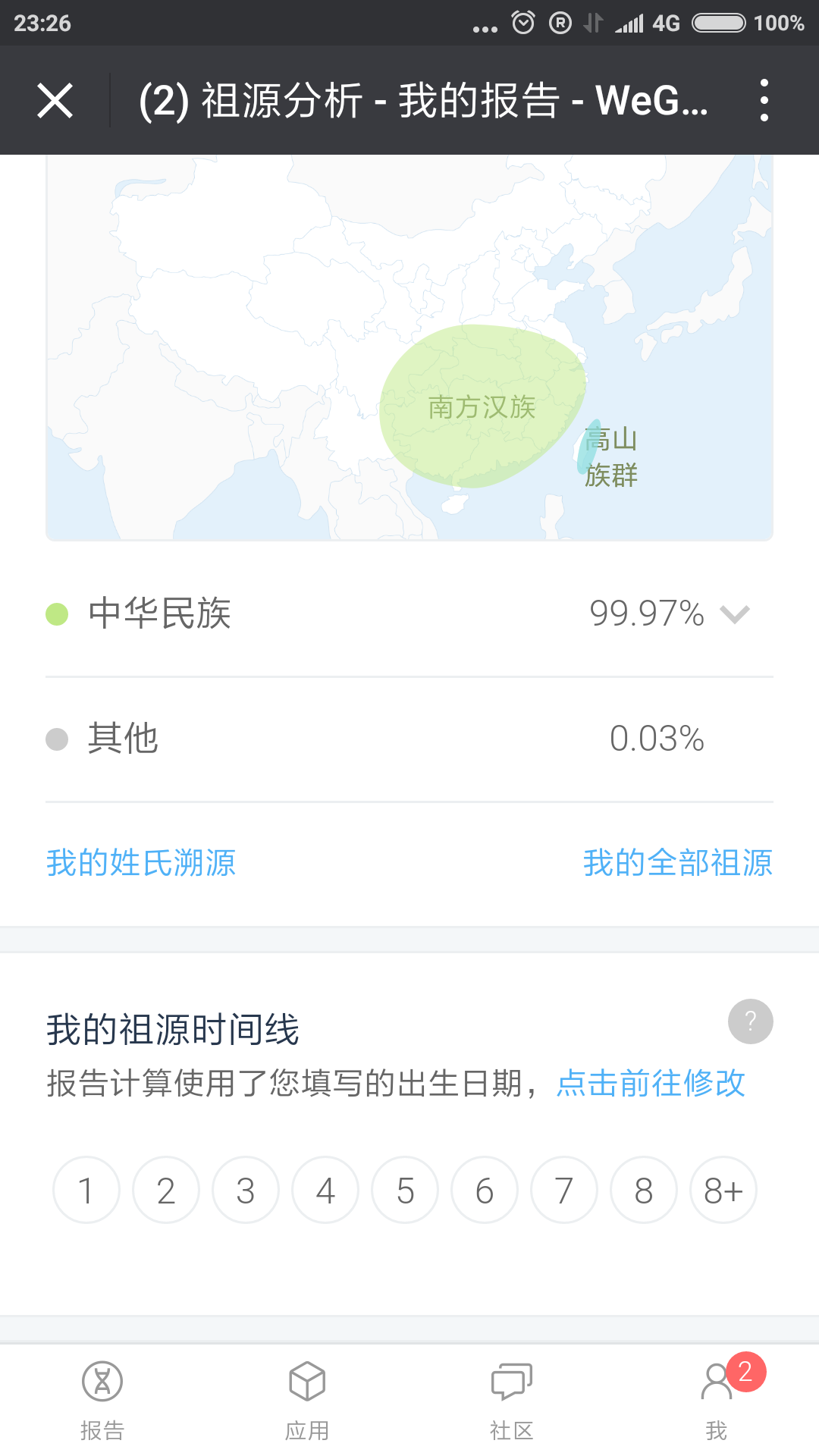Screen dimensions: 819x1456
Task: Select generation 3 on the timeline
Action: 246,1190
